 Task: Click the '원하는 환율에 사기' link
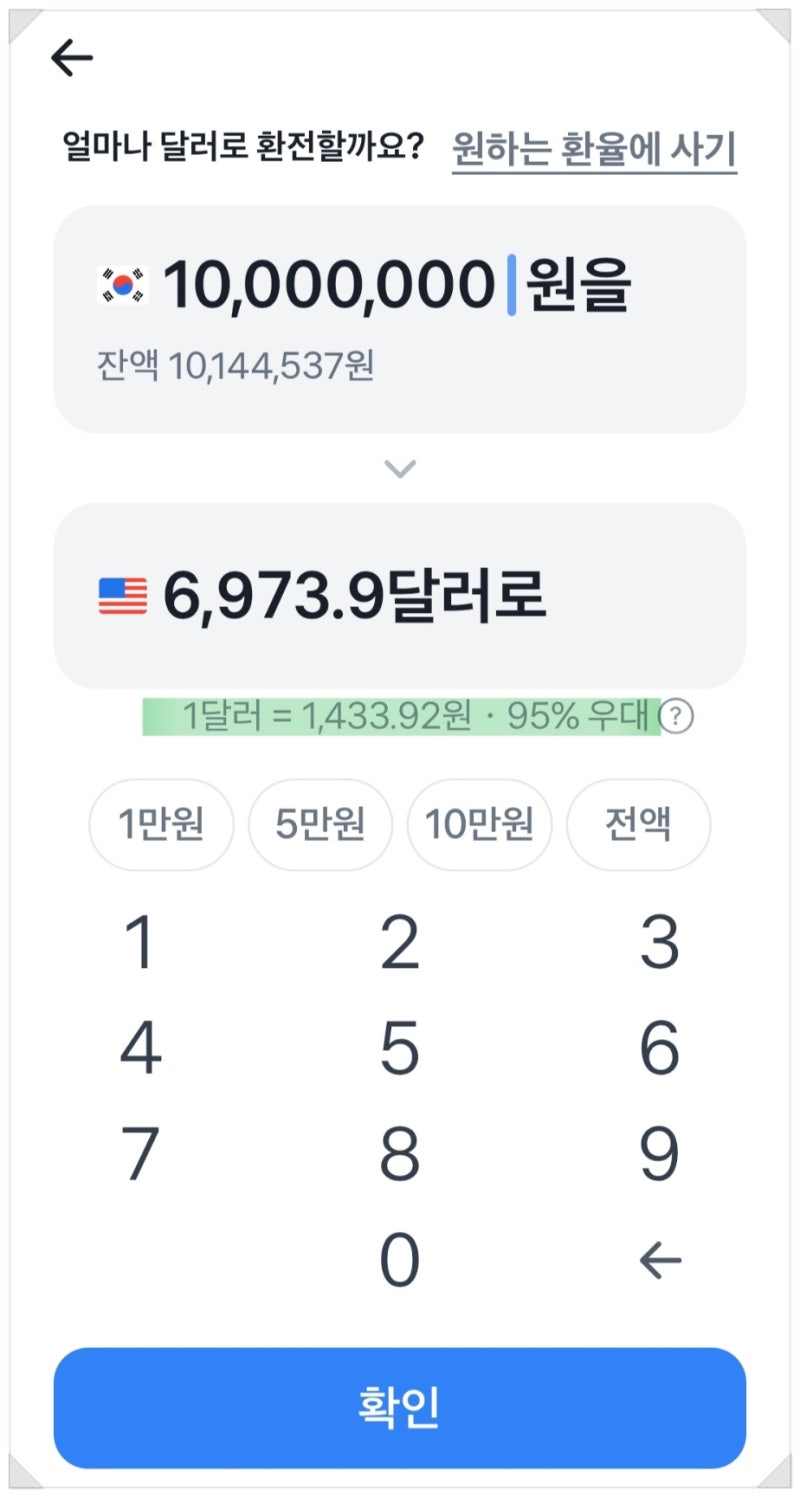pos(594,148)
